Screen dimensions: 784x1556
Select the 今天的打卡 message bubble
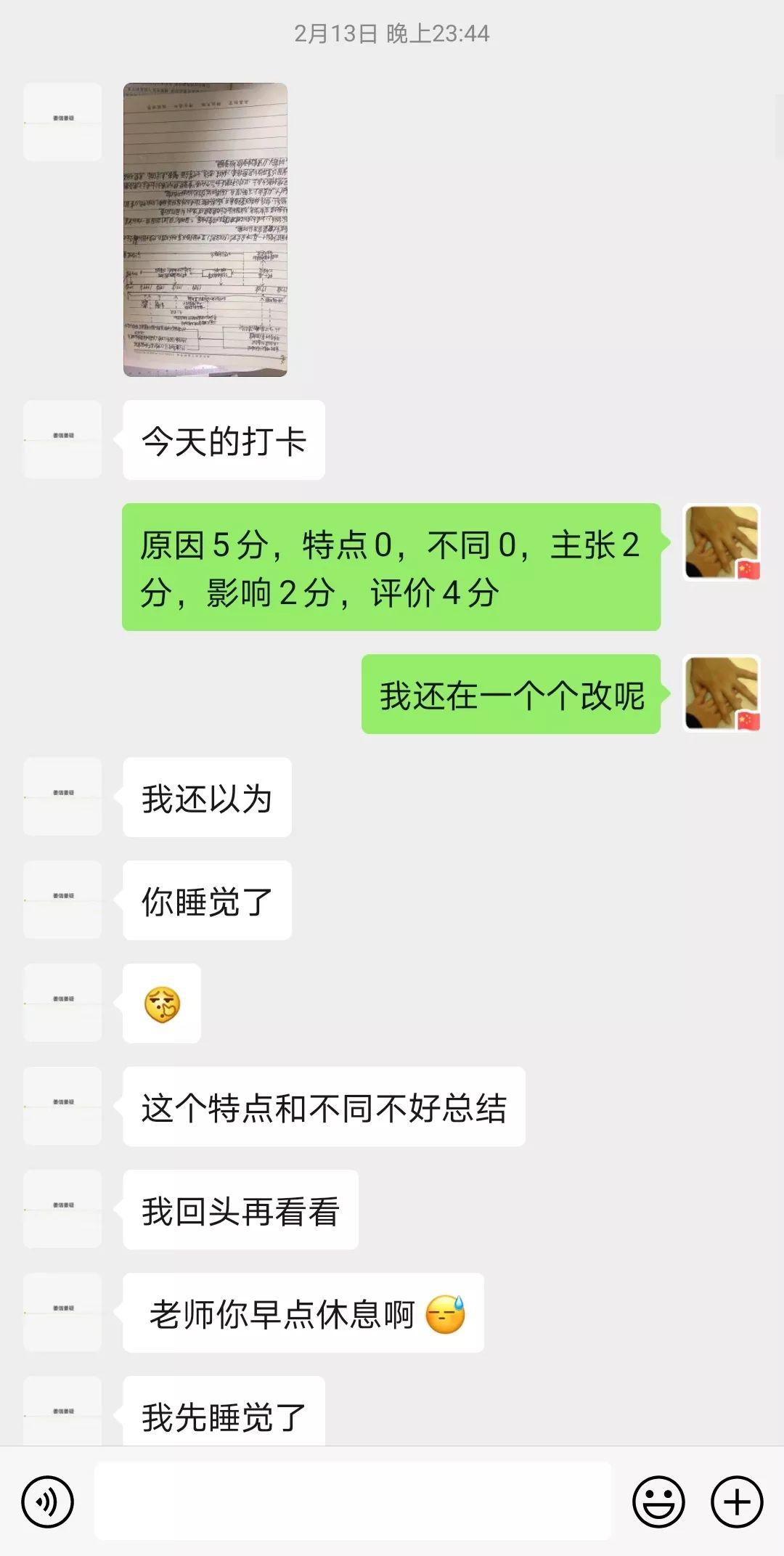pos(221,439)
